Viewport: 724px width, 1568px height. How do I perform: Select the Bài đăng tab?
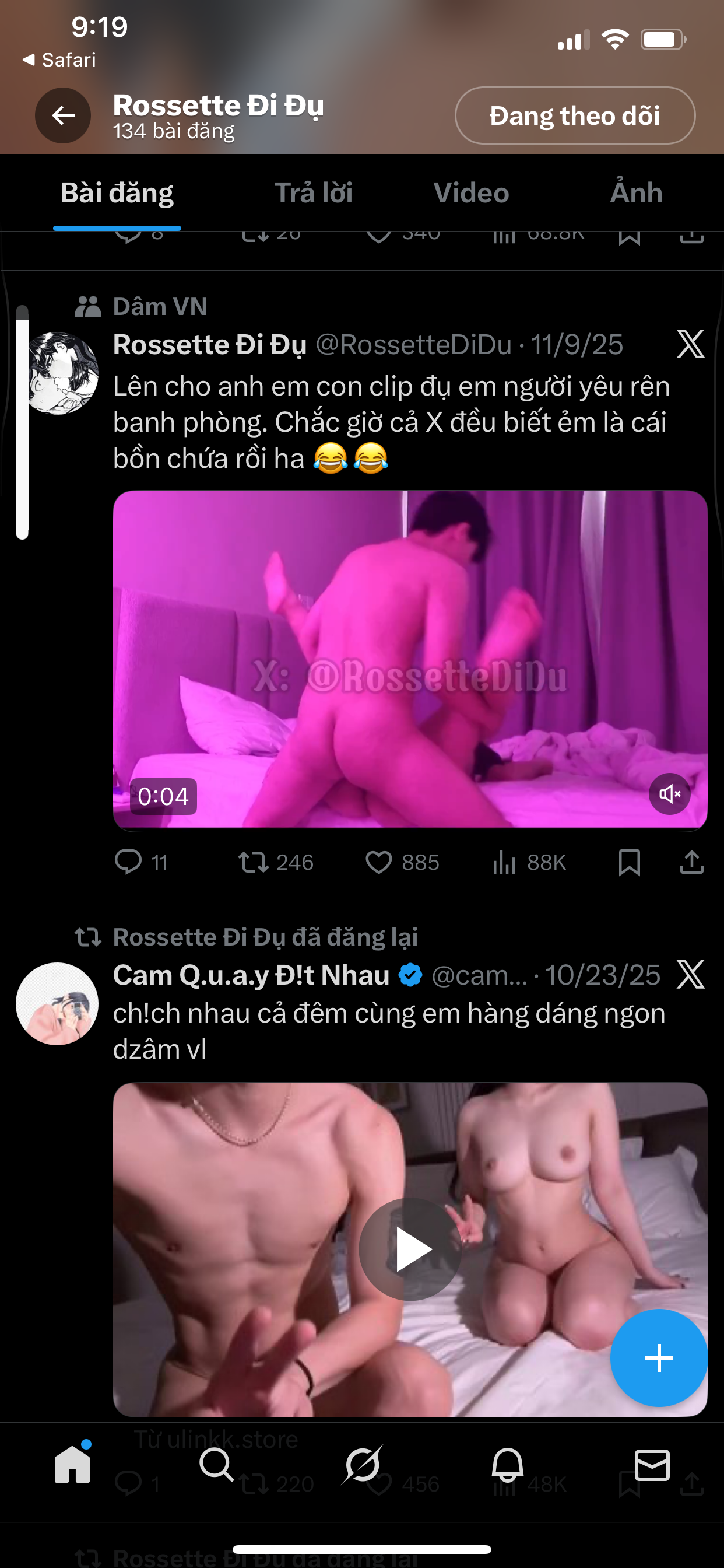(117, 193)
